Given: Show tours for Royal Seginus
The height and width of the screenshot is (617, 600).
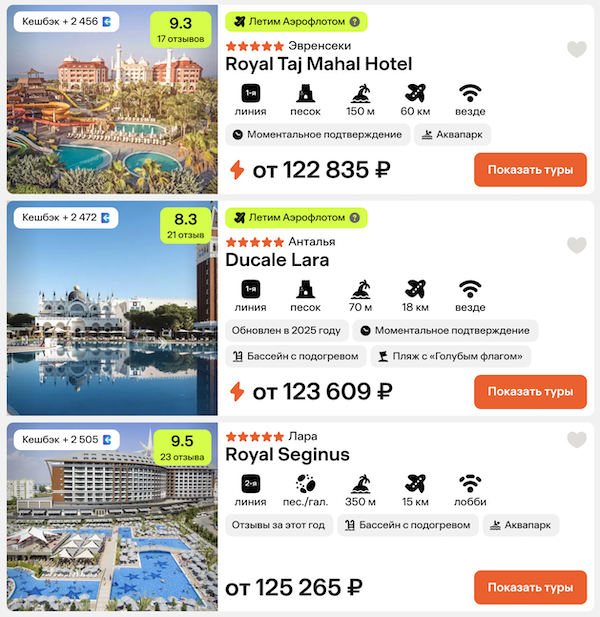Looking at the screenshot, I should [x=530, y=587].
